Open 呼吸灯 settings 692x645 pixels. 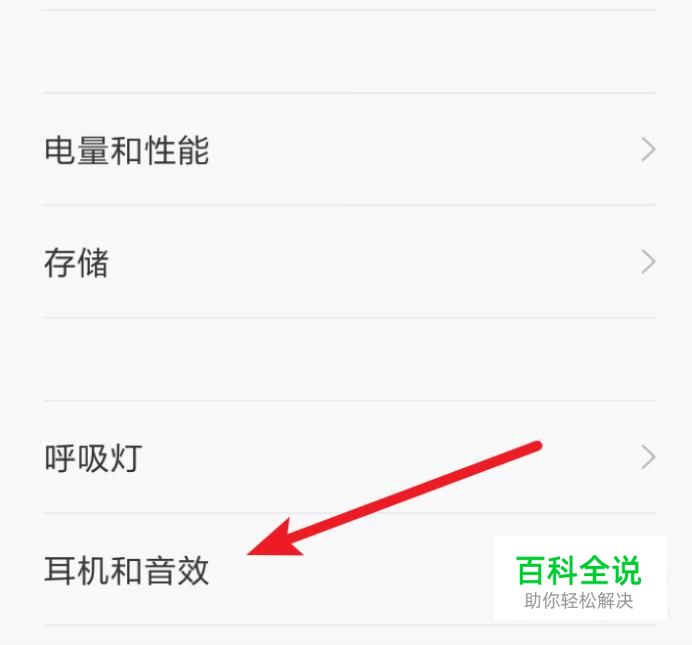(x=94, y=459)
